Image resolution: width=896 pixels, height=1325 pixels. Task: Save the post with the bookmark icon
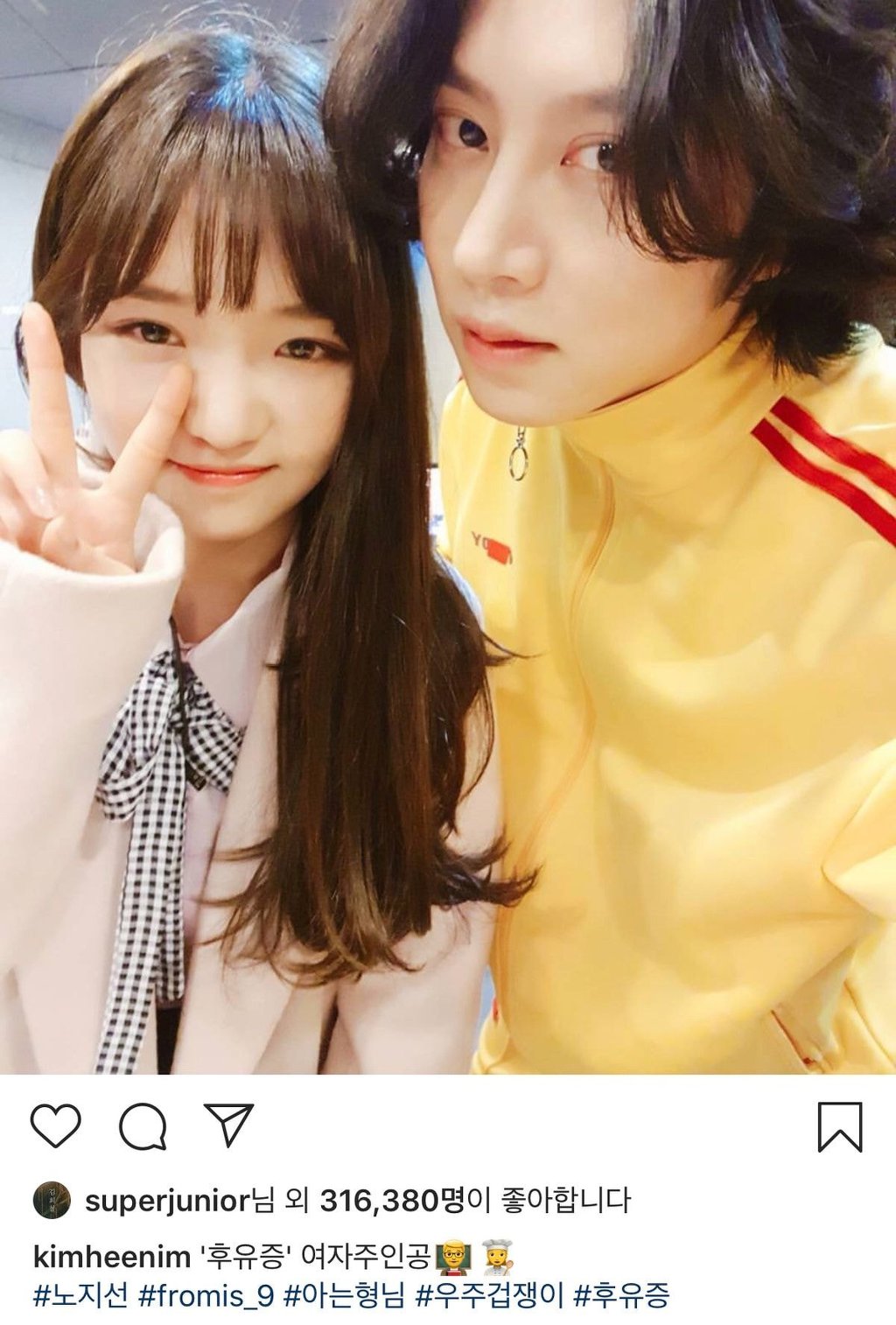840,1126
